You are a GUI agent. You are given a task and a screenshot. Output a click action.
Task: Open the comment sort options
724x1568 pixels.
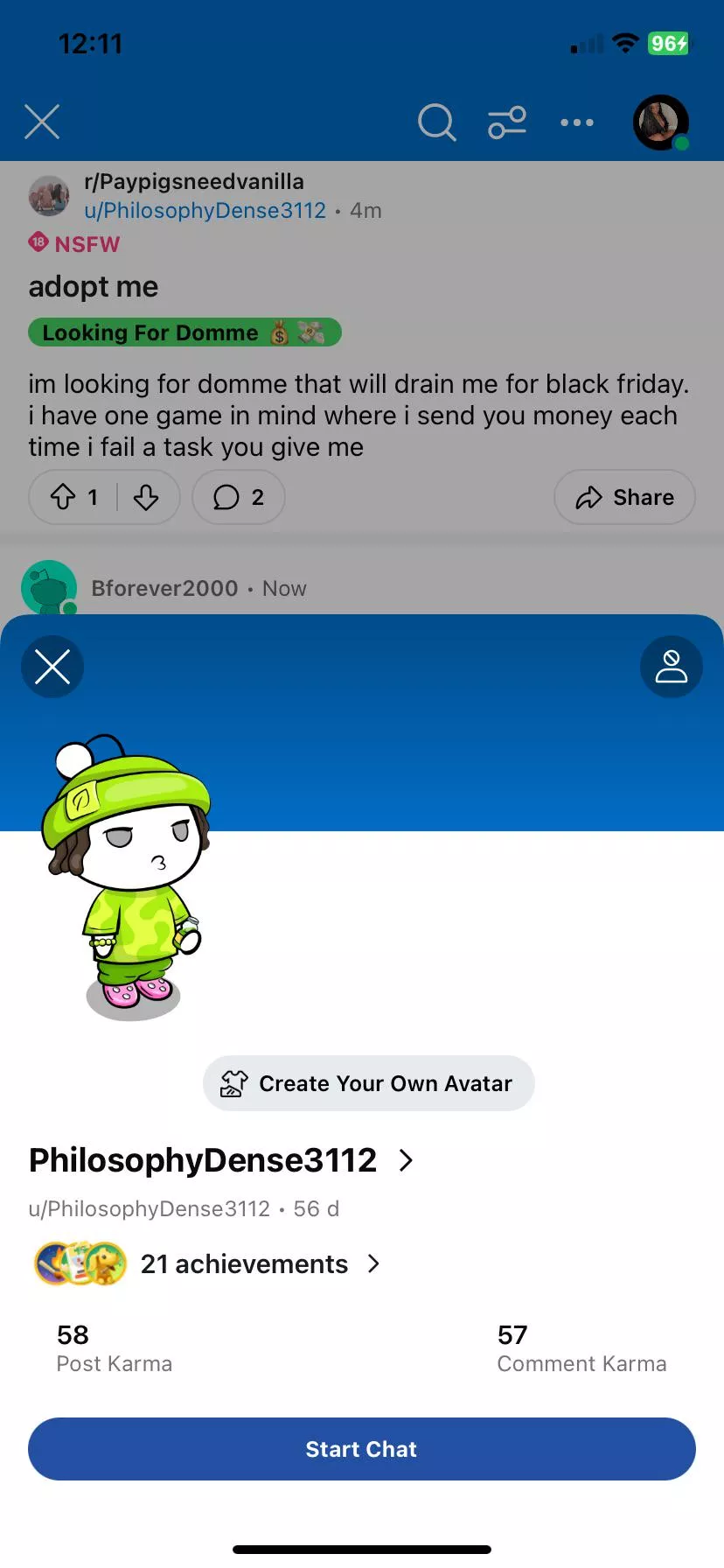click(x=507, y=122)
